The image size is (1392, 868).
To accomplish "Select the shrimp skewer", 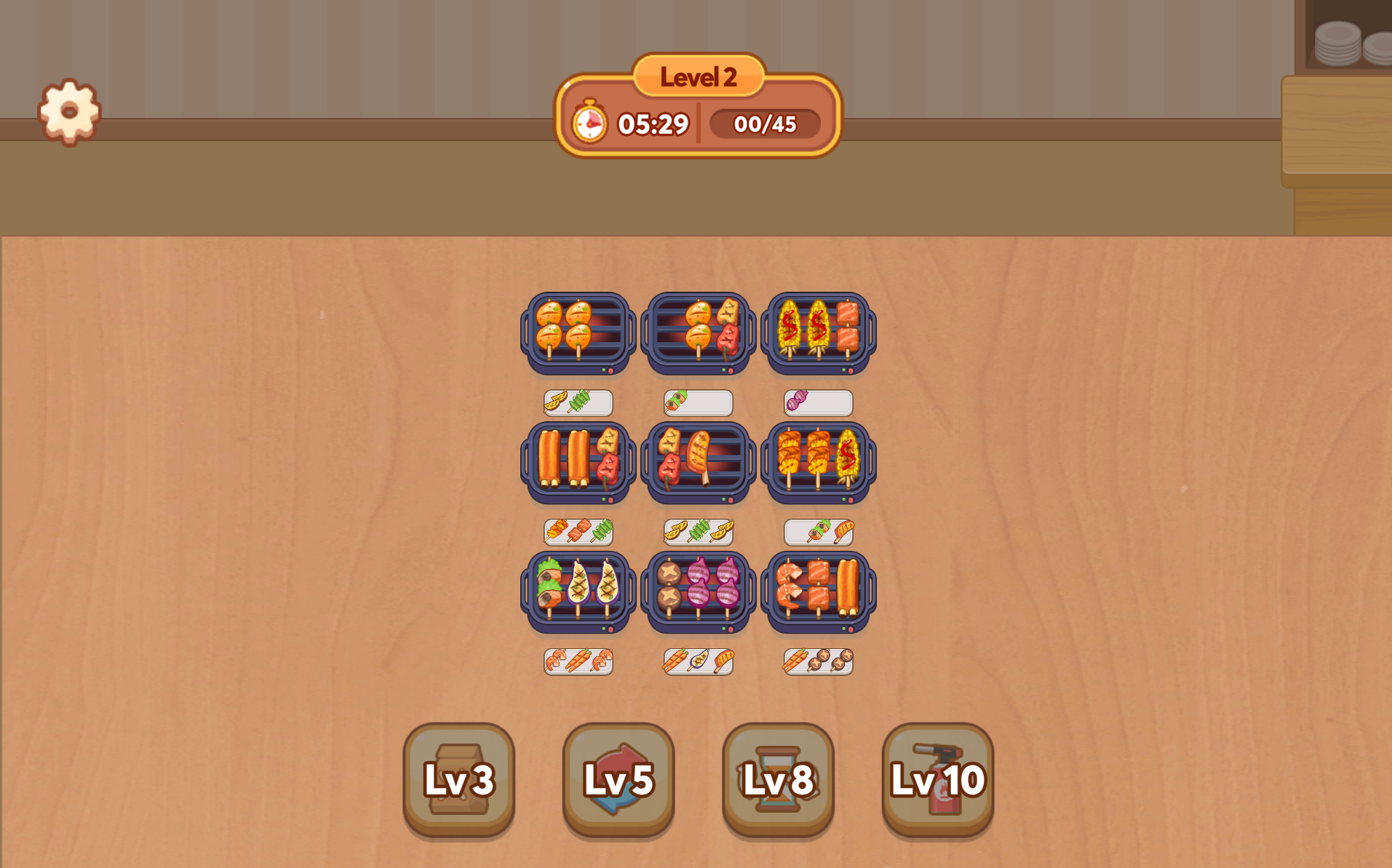I will coord(789,586).
